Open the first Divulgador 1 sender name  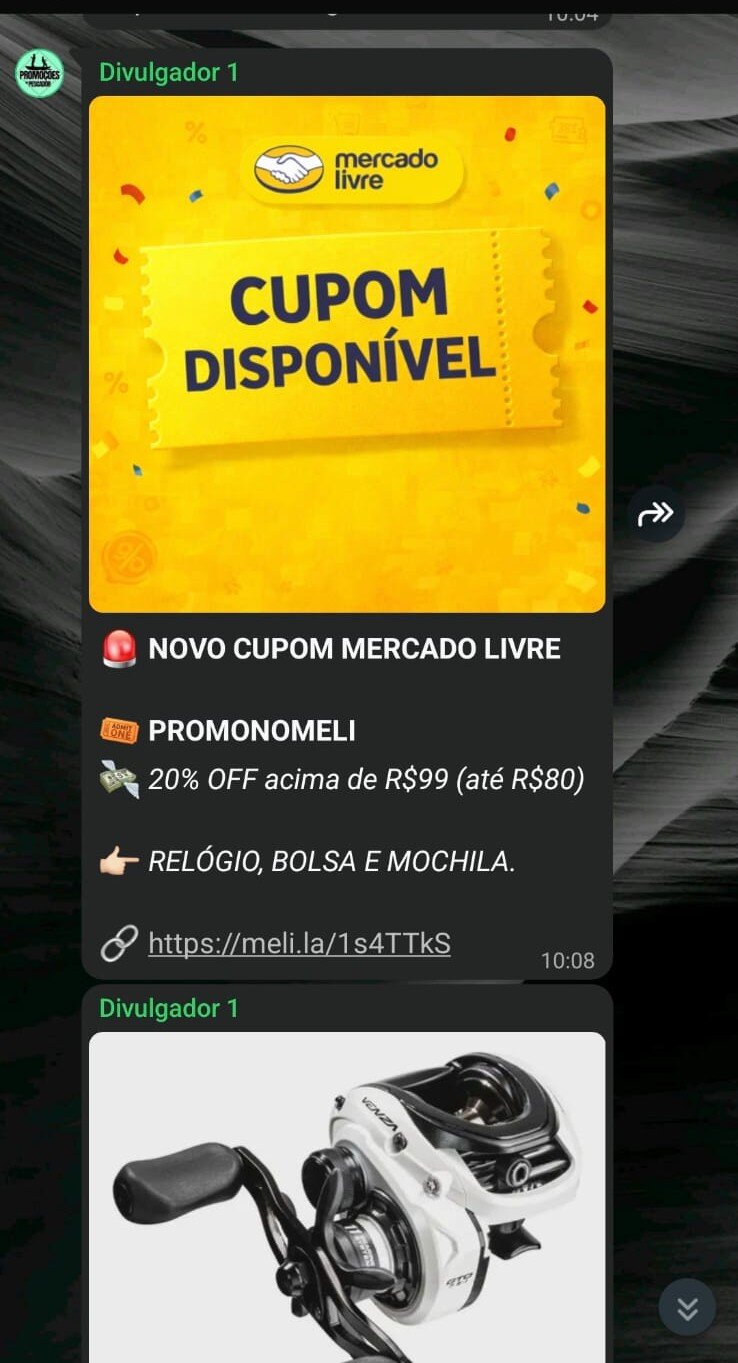pos(169,72)
